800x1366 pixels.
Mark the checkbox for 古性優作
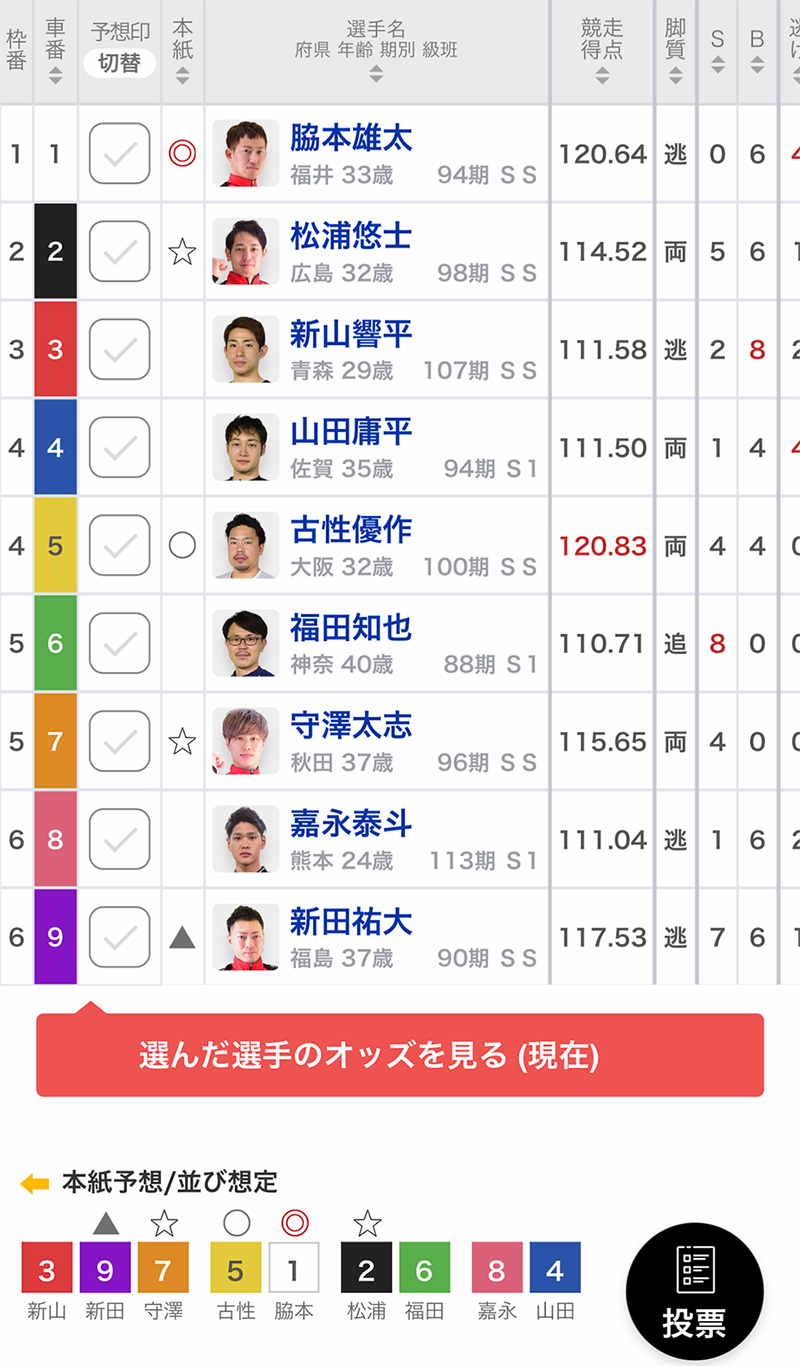(x=119, y=546)
